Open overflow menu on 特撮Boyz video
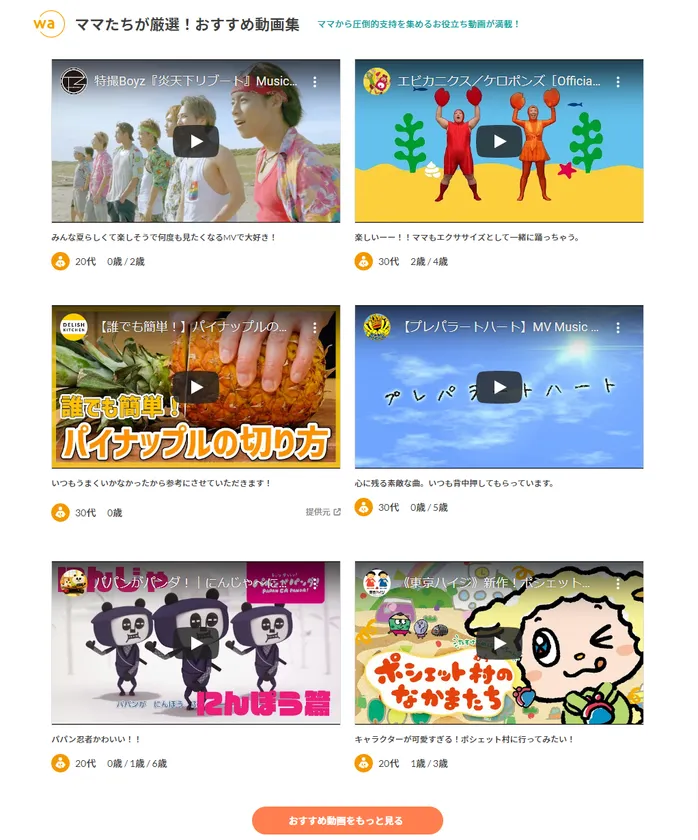The image size is (698, 840). (x=315, y=82)
